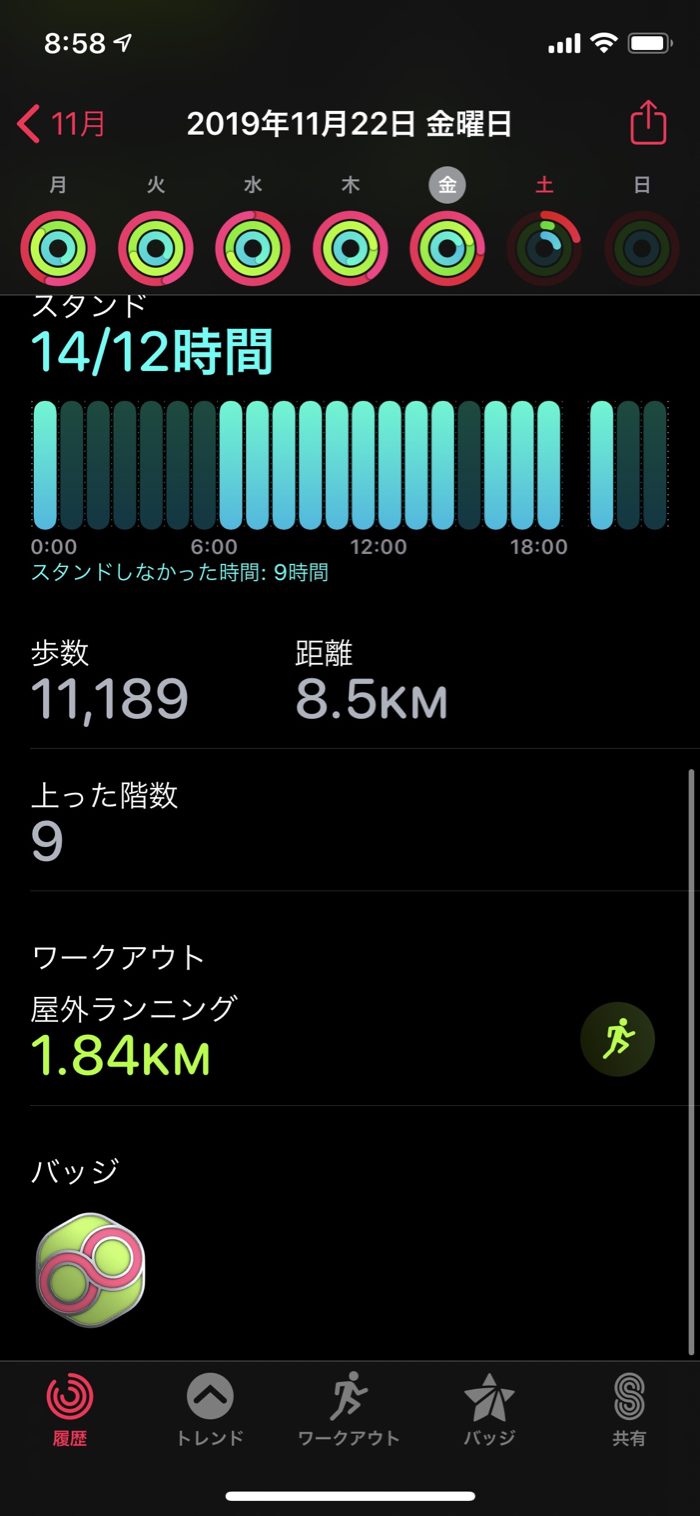Switch to the 共有 tab
This screenshot has width=700, height=1516.
tap(629, 1410)
